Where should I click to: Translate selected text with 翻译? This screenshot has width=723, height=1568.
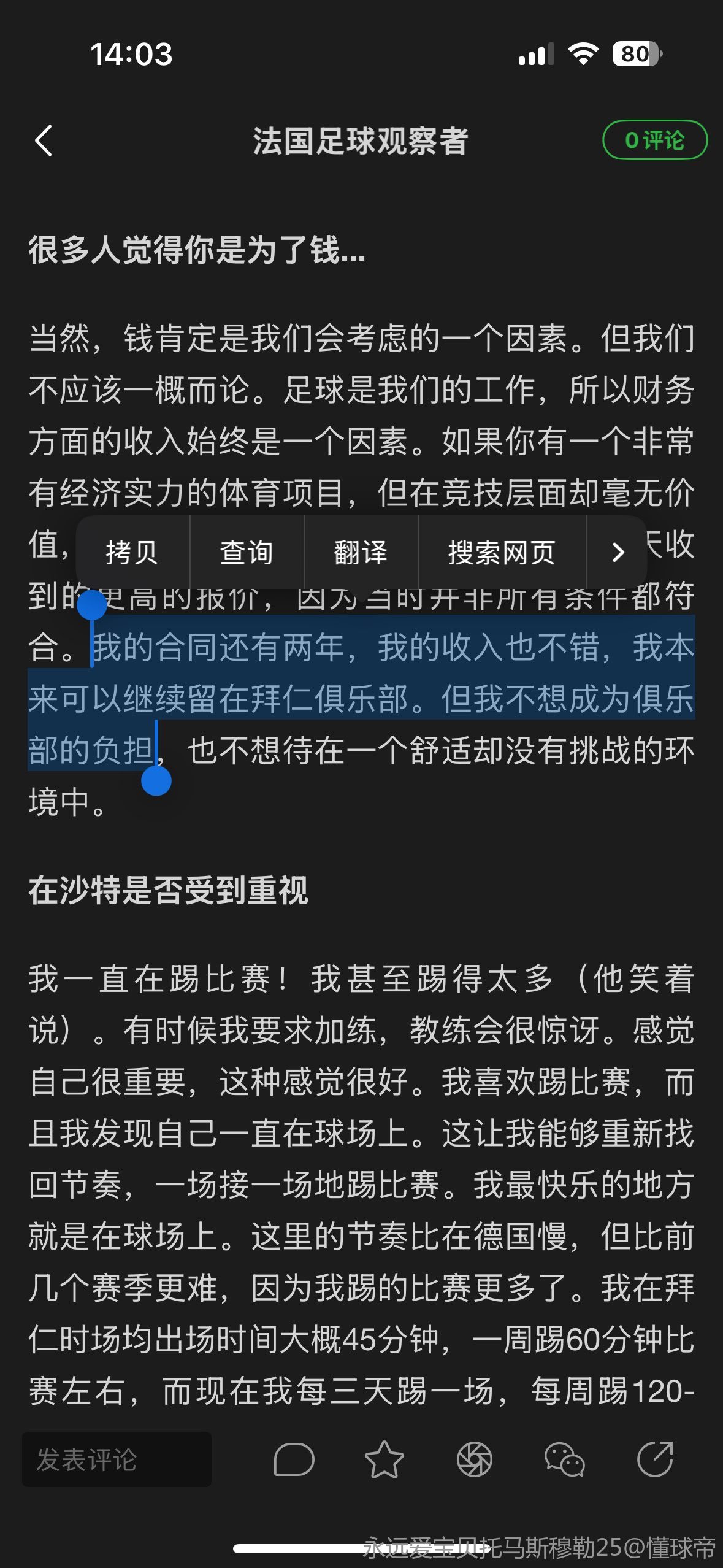(x=361, y=552)
